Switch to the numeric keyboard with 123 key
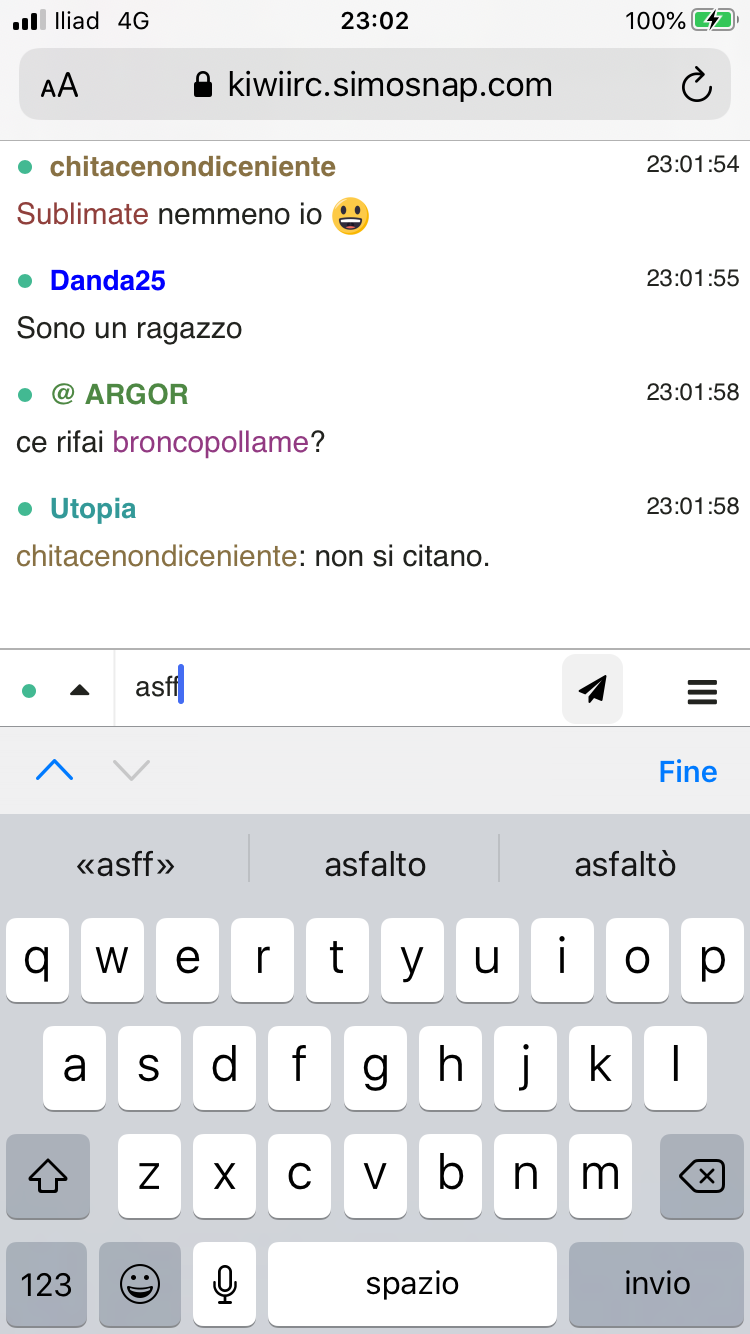This screenshot has height=1334, width=750. [46, 1285]
